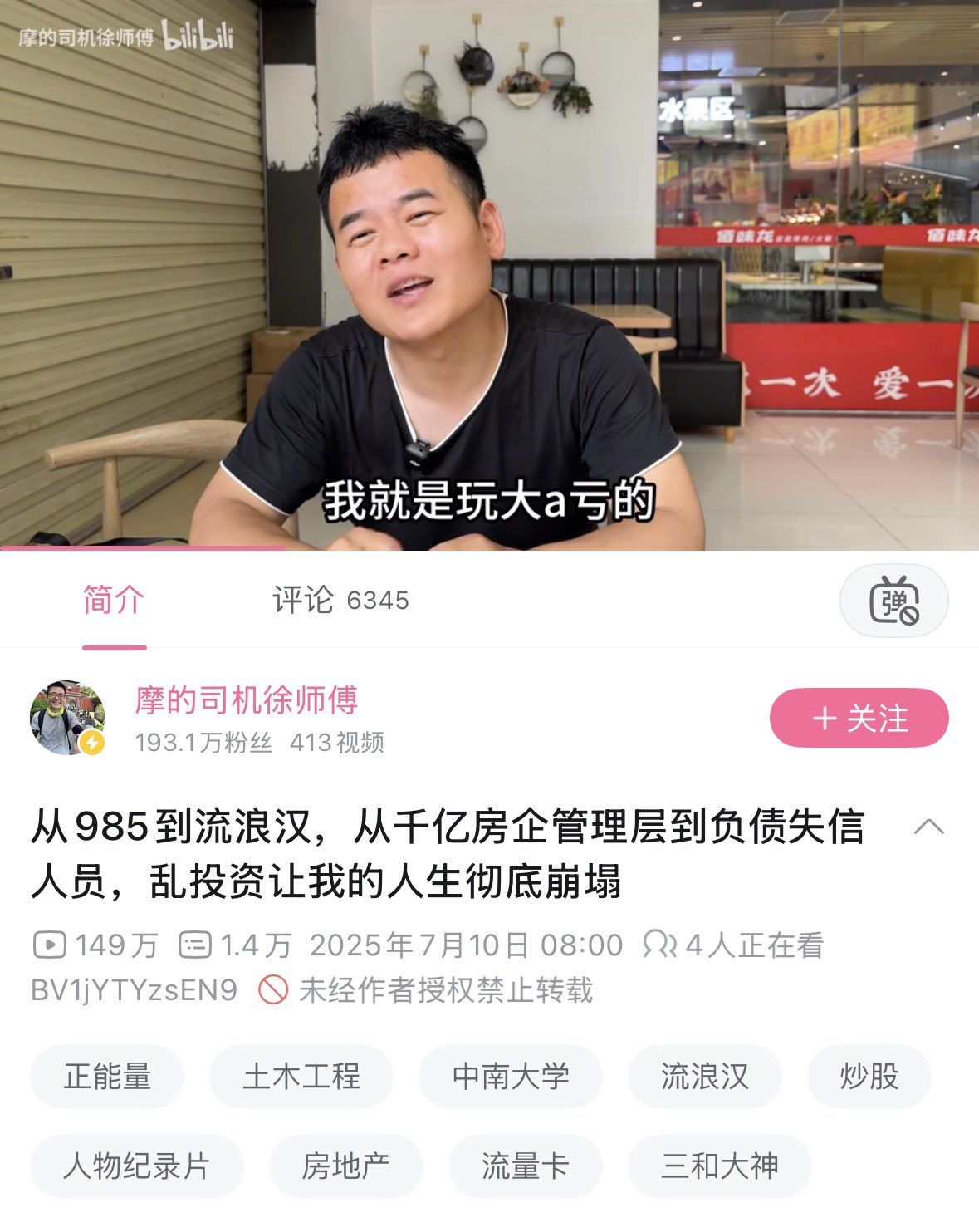Screen dimensions: 979x1232
Task: Explore the 三和大神 tag
Action: 719,1166
